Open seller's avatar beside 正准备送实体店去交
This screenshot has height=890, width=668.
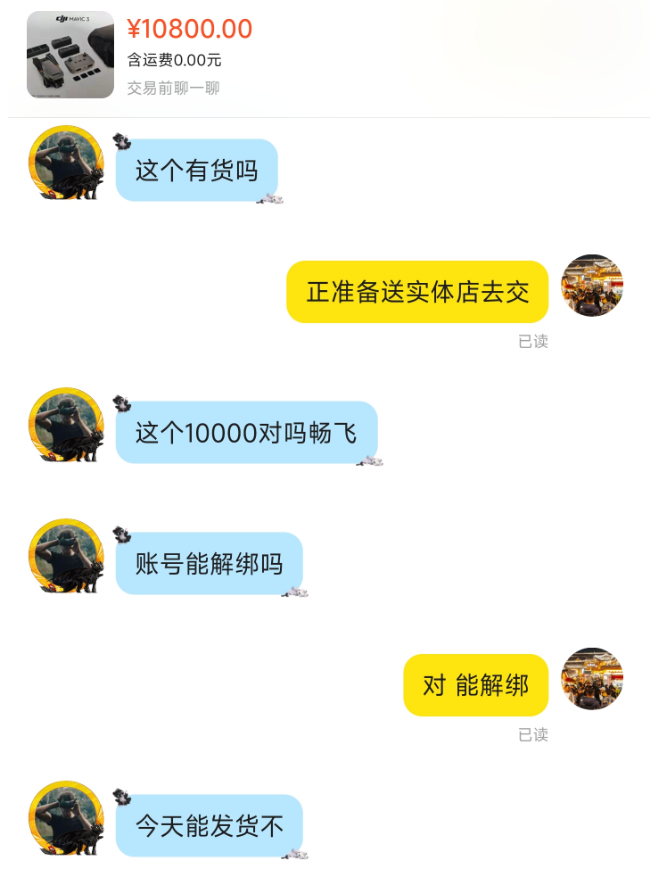593,286
